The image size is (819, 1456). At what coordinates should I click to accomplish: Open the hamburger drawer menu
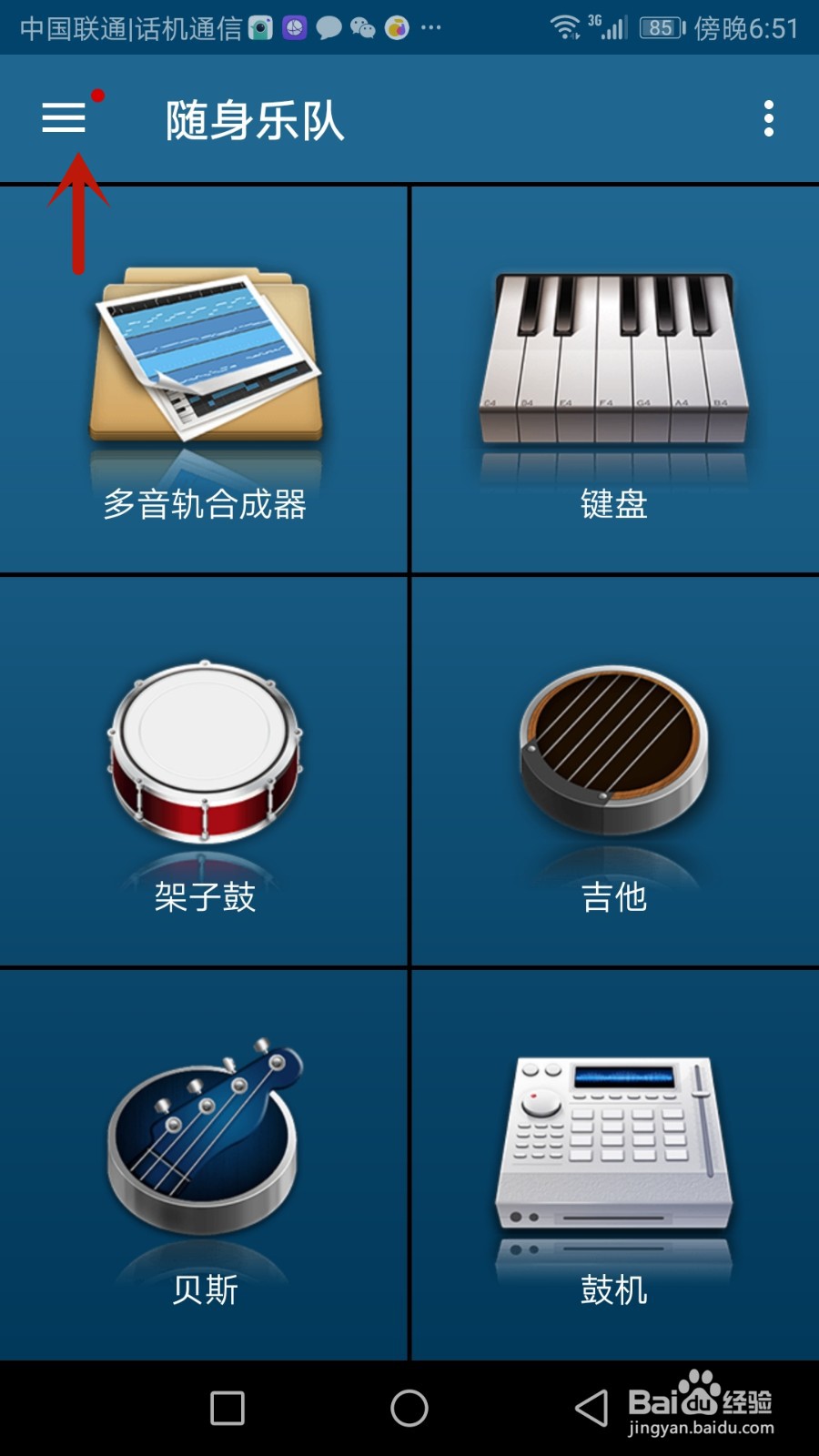(x=64, y=118)
